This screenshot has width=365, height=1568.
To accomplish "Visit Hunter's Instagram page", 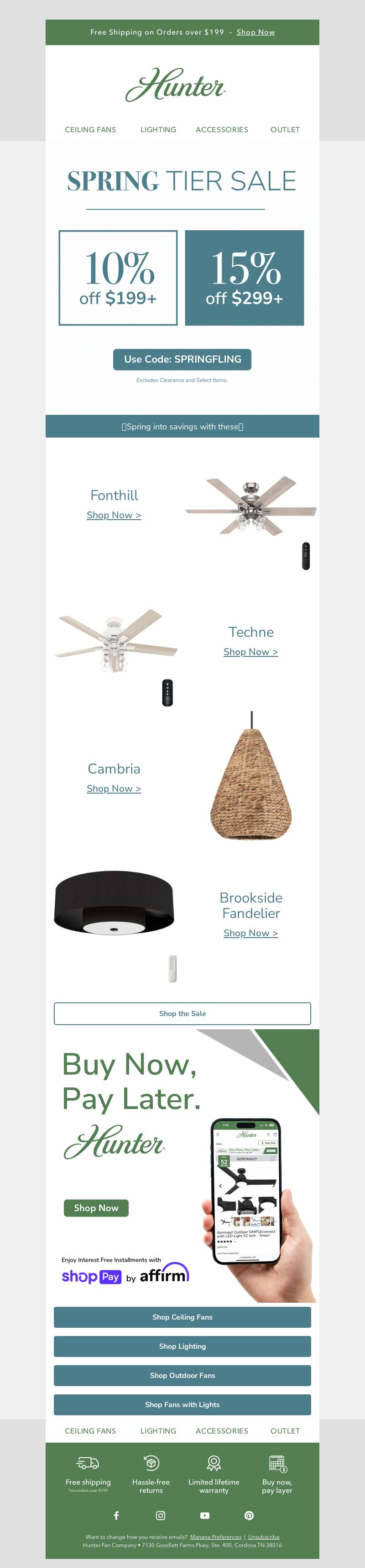I will (x=160, y=1516).
